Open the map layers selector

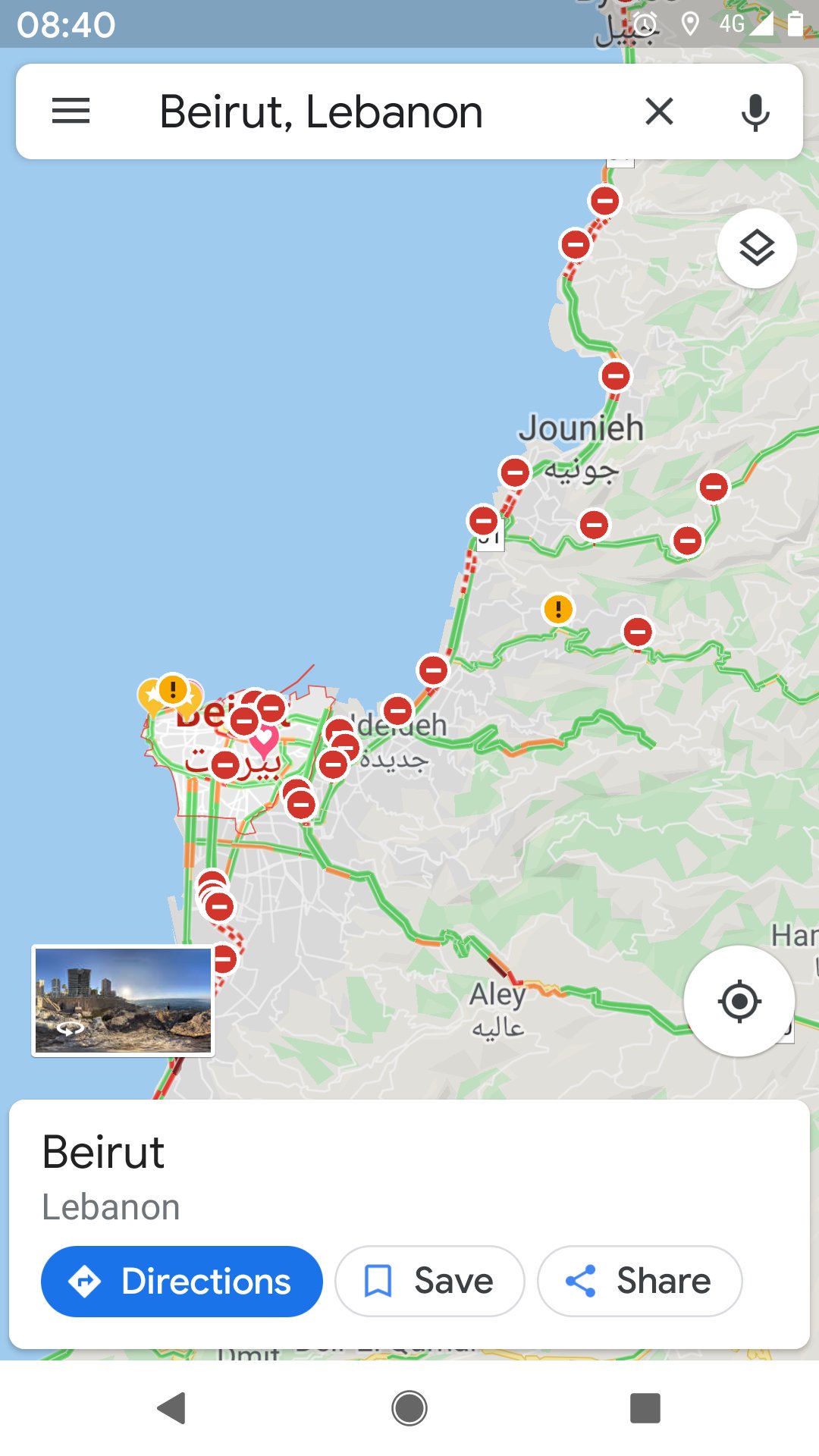(757, 248)
